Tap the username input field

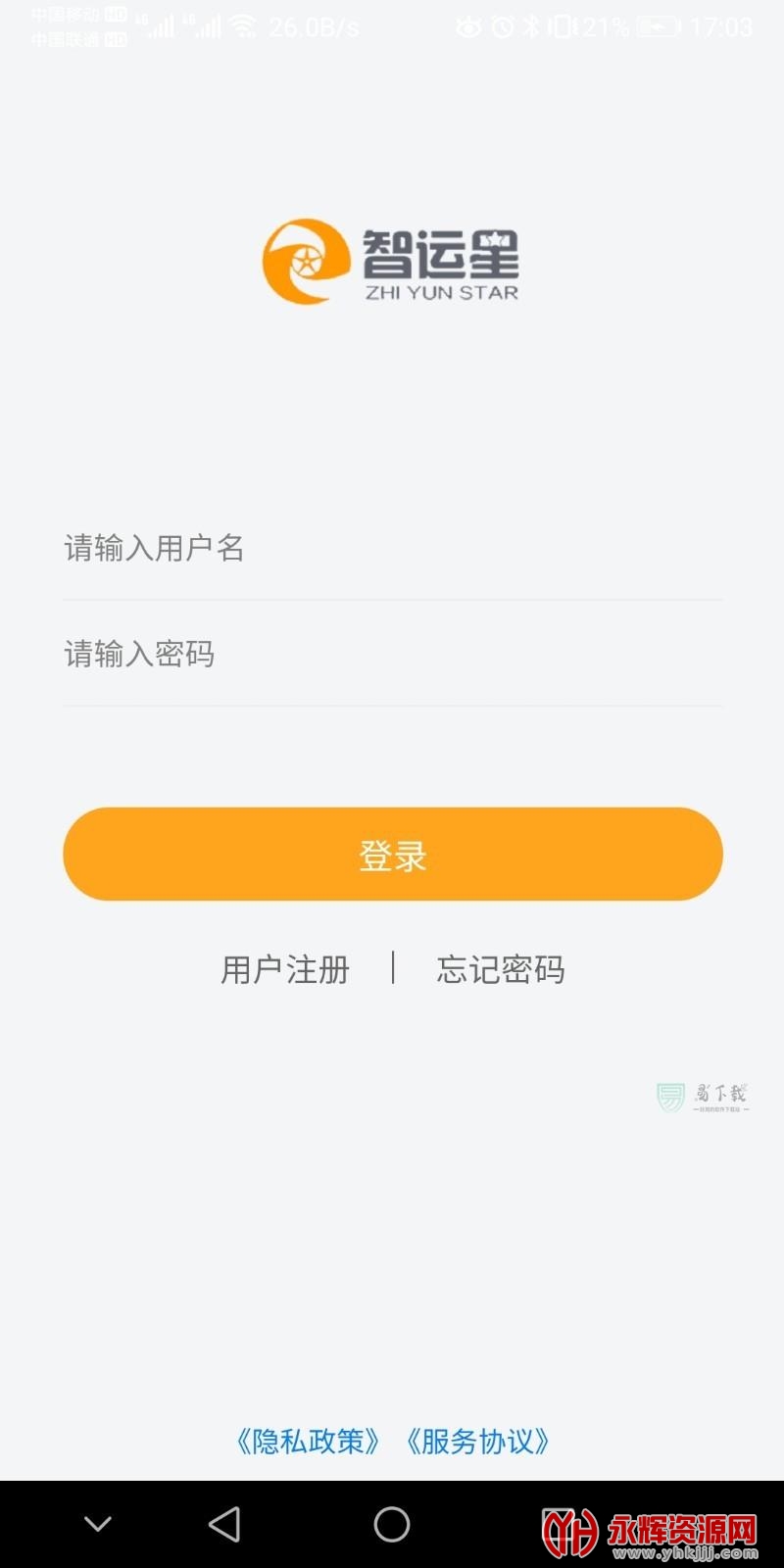tap(392, 548)
